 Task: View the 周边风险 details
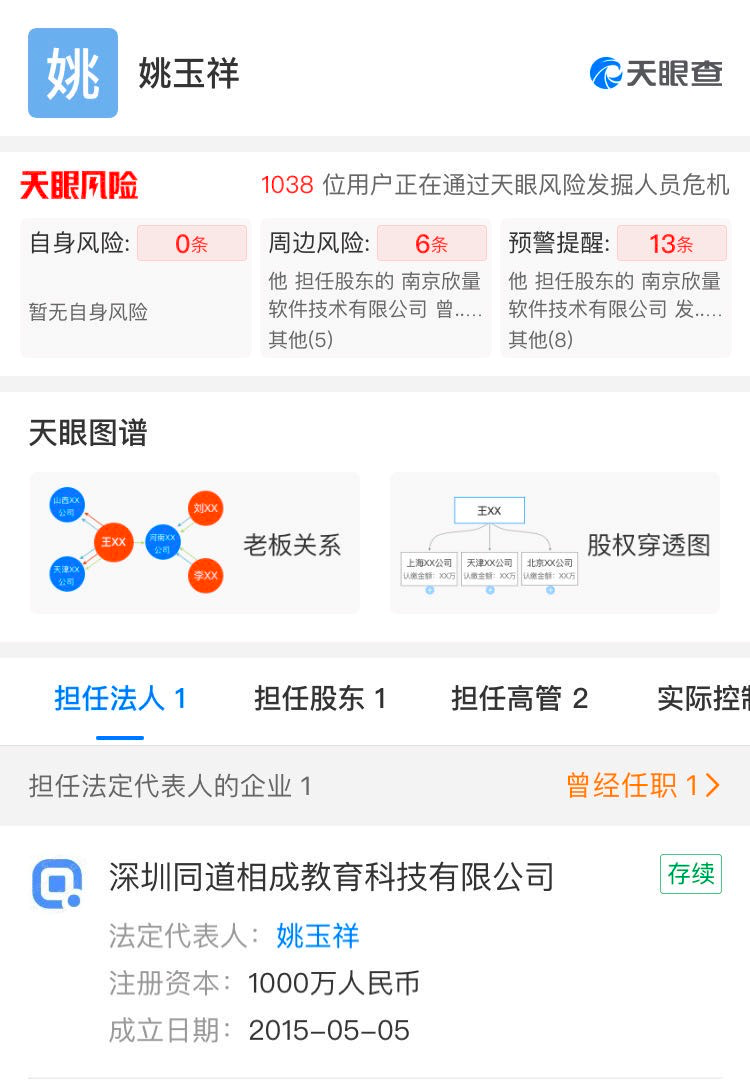(376, 287)
